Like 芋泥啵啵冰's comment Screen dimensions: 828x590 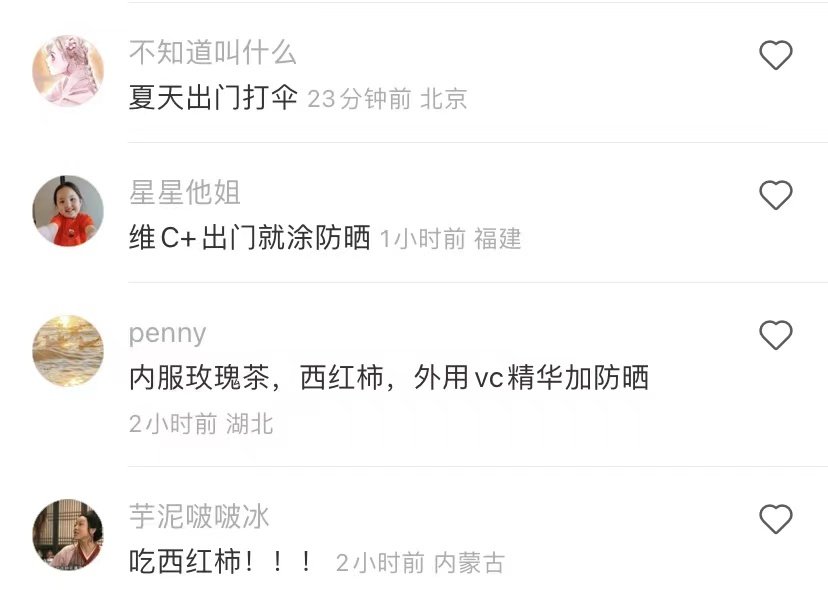click(776, 519)
